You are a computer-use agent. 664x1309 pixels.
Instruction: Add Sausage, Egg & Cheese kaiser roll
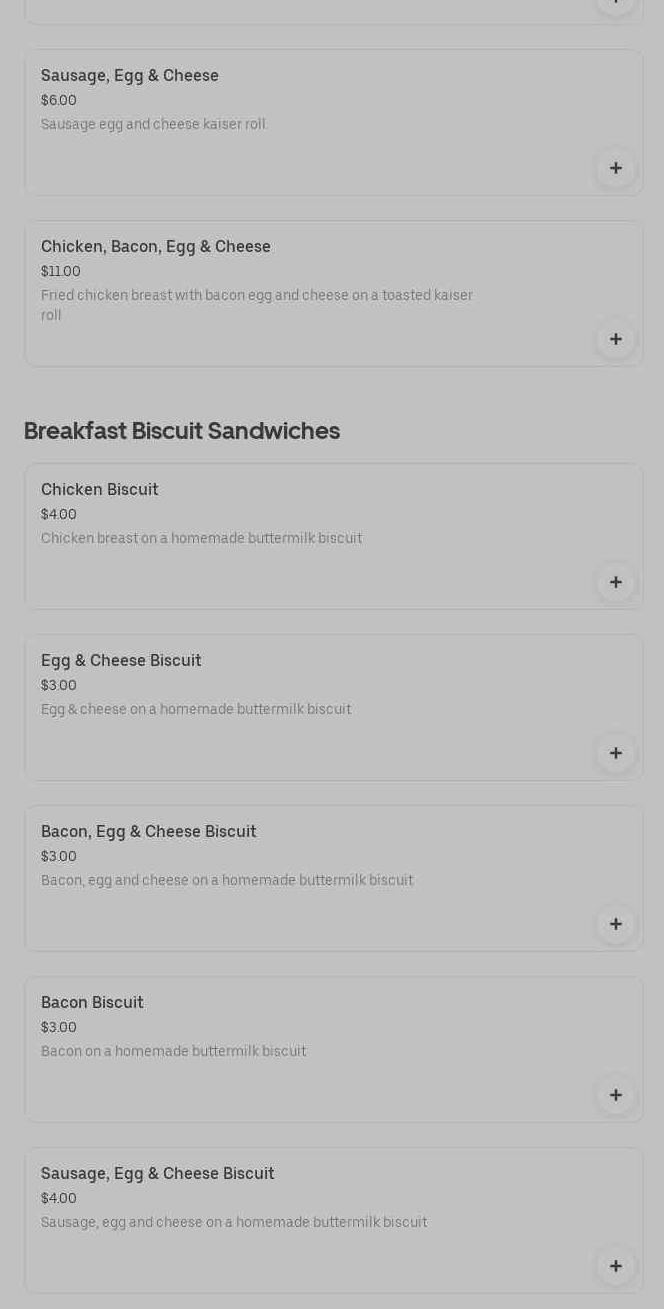pos(615,168)
